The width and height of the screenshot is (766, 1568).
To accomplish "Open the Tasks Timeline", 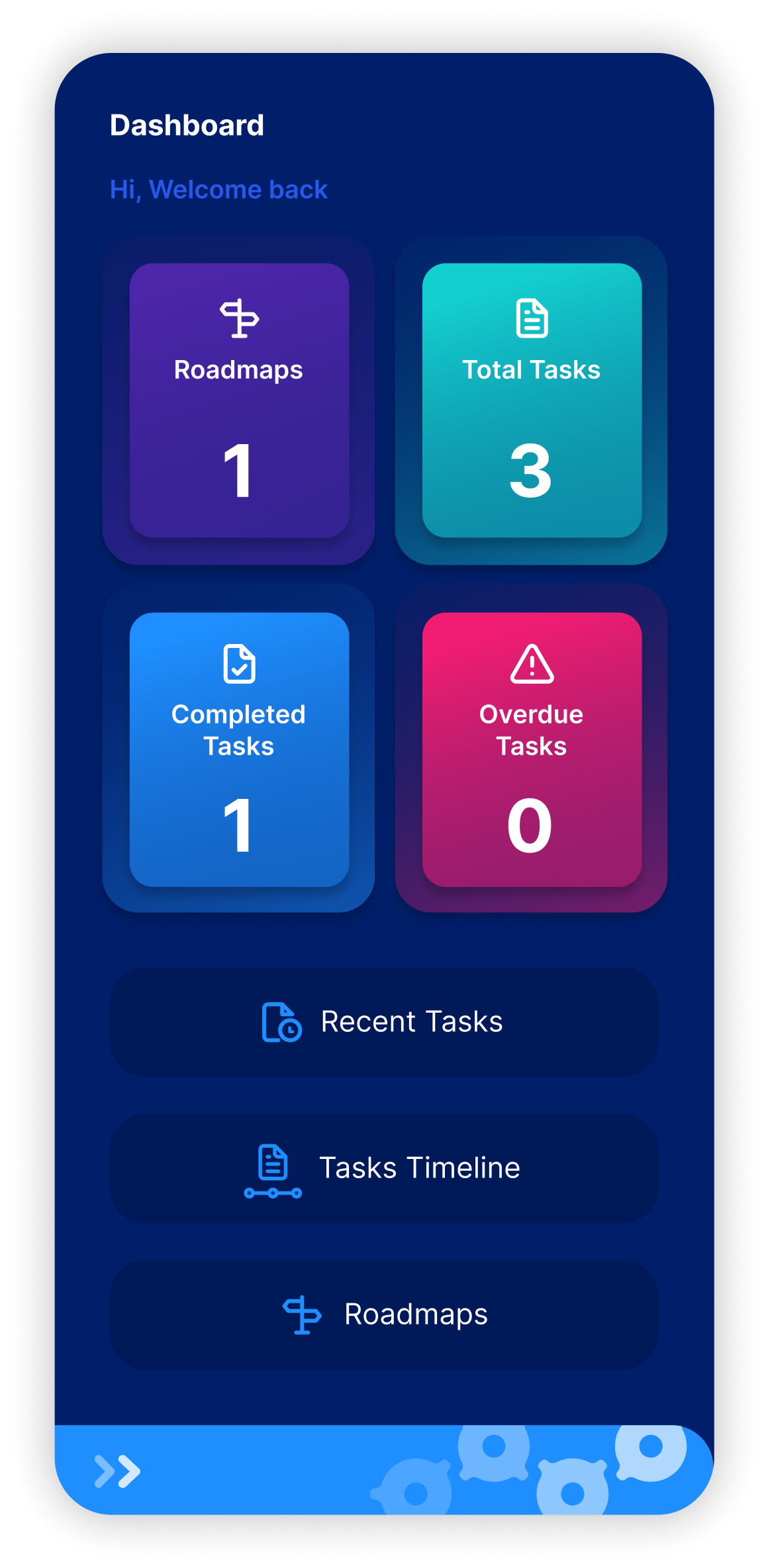I will coord(383,1168).
